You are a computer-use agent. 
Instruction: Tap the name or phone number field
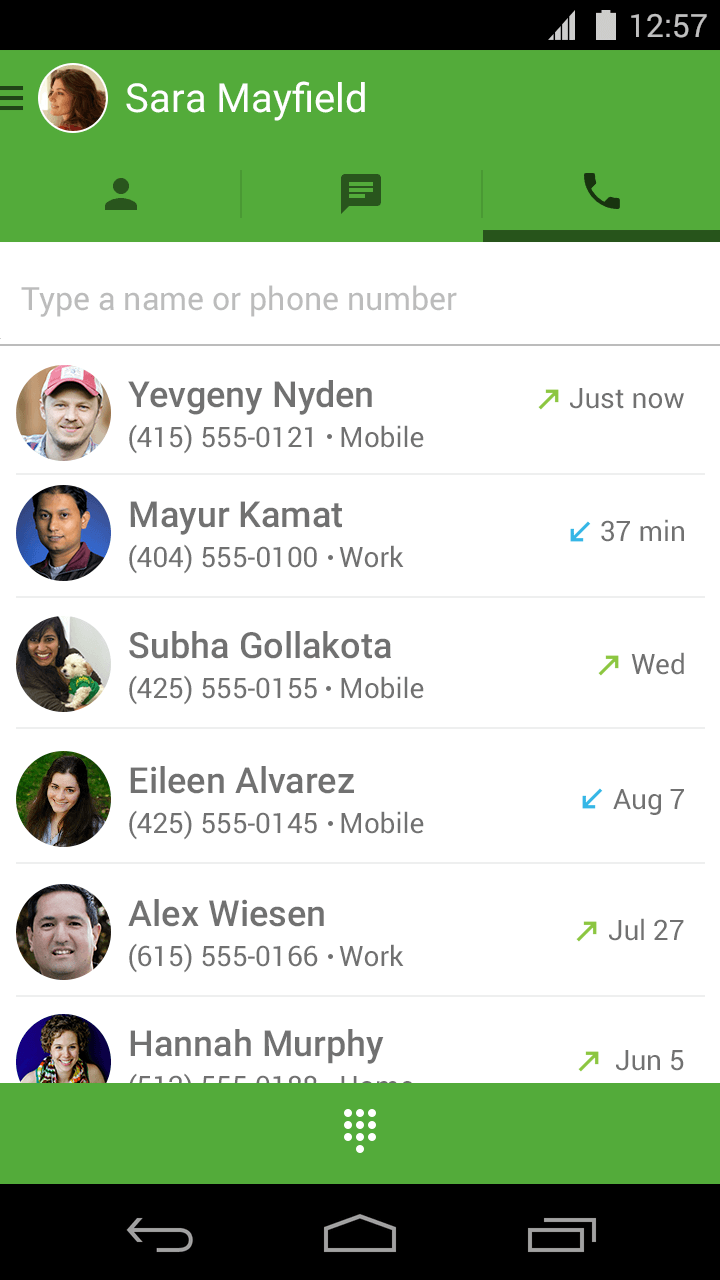360,299
